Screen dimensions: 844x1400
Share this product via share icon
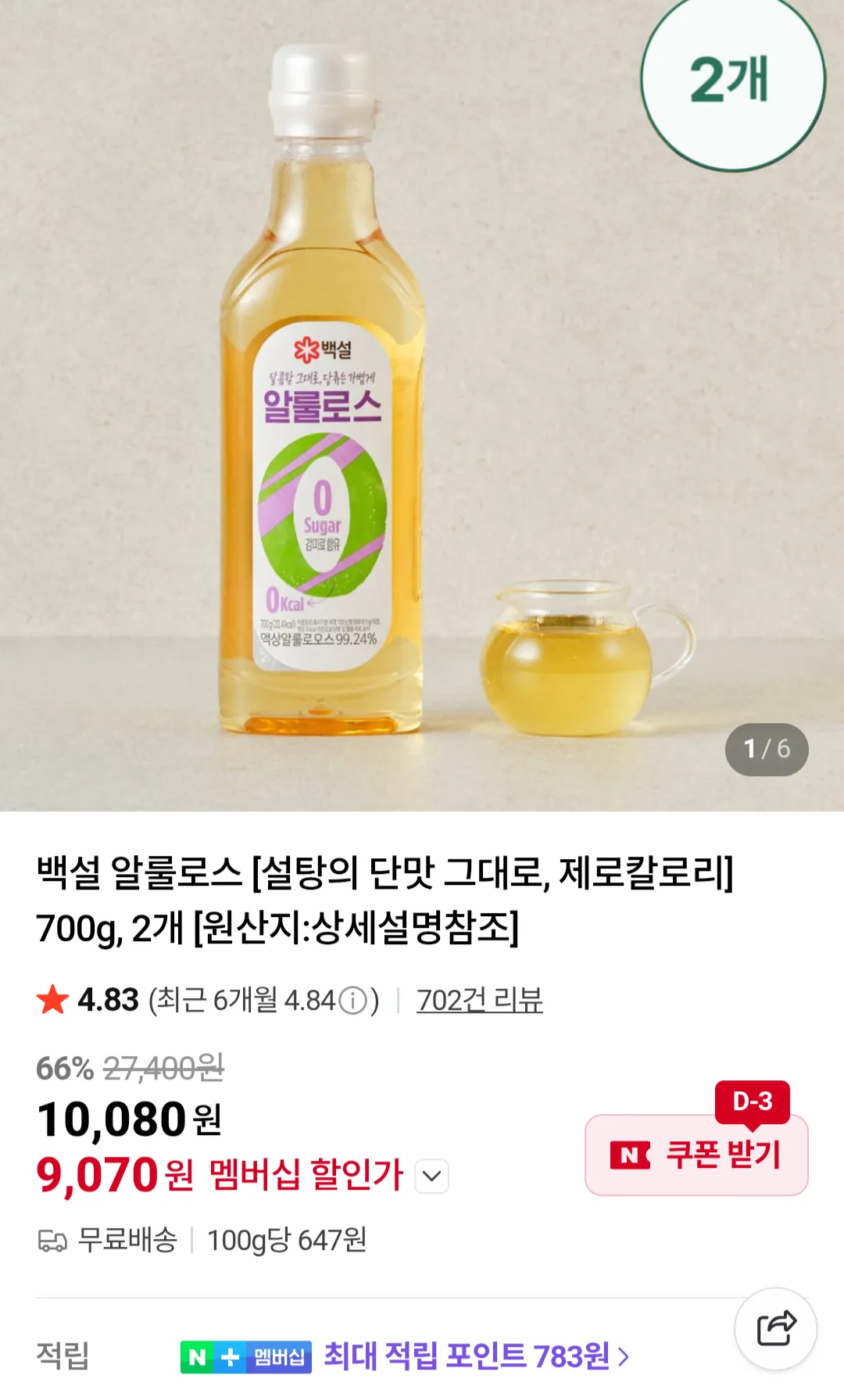tap(775, 1328)
